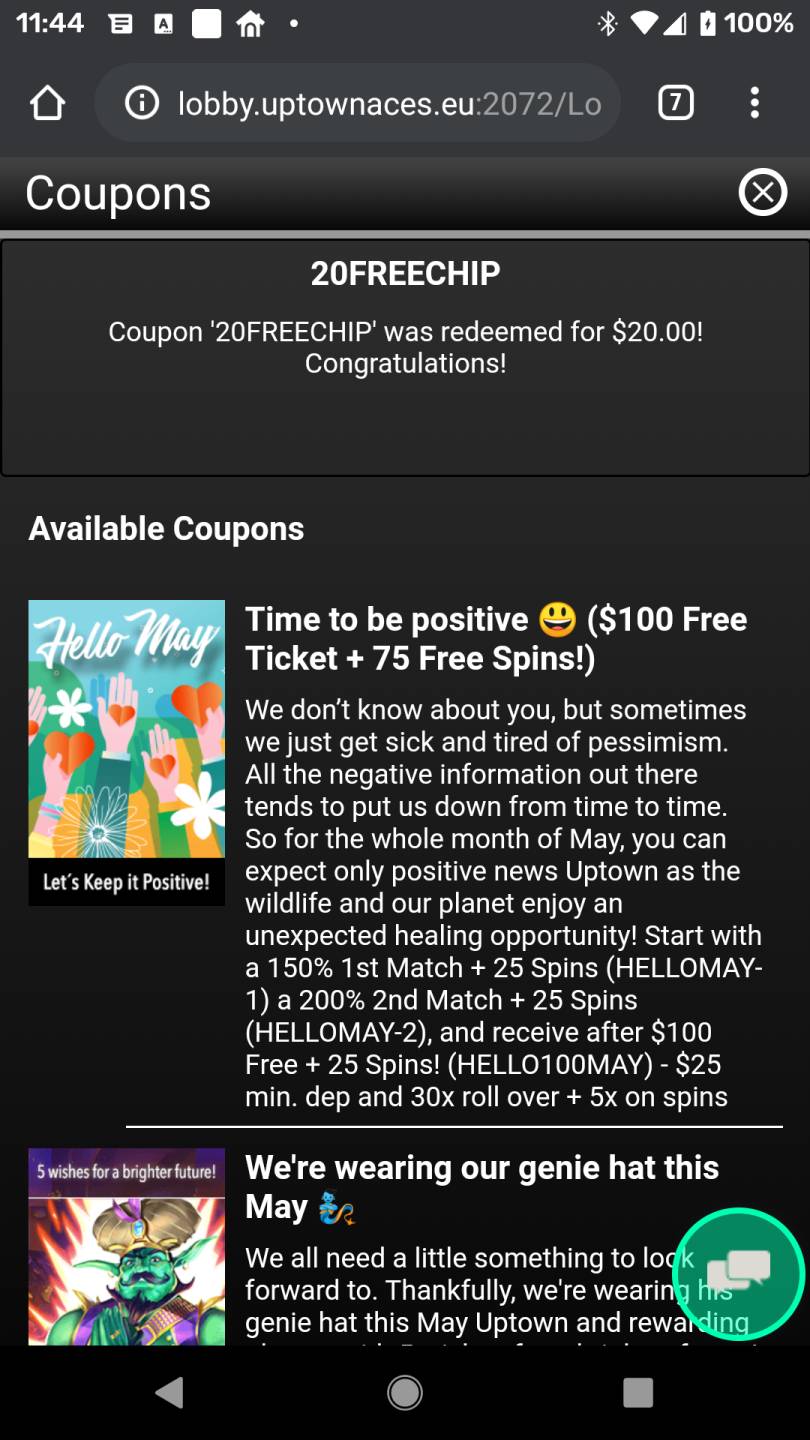
Task: Tap the address bar URL
Action: coord(389,102)
